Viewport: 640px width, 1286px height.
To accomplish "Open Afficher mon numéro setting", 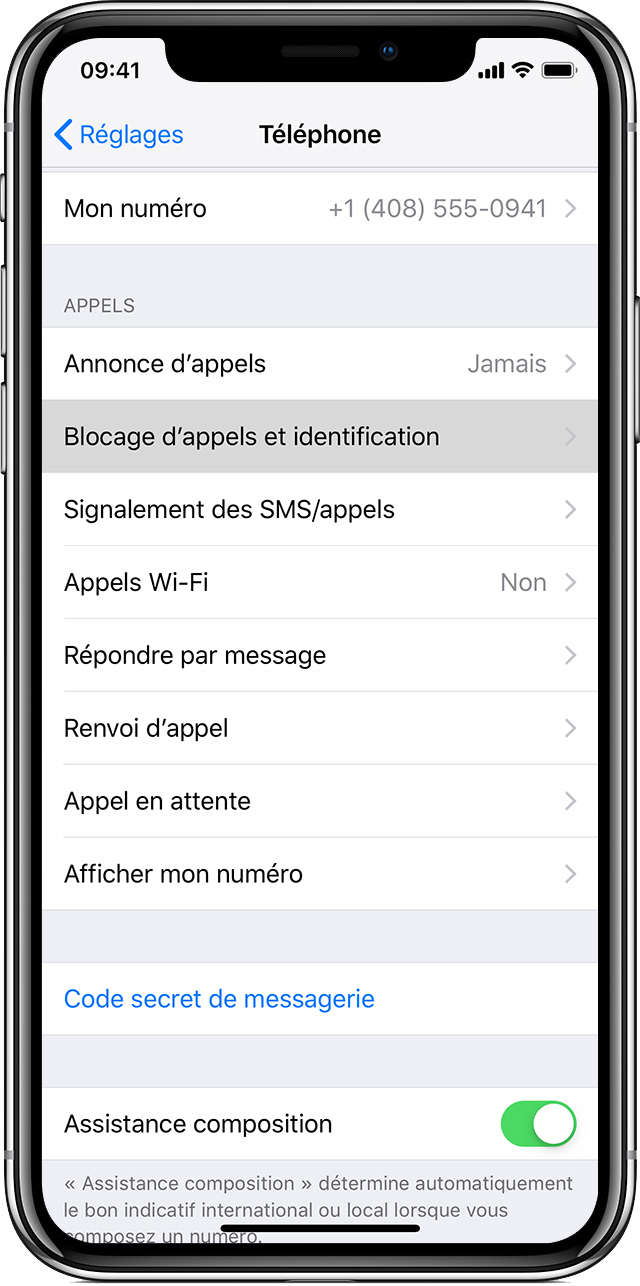I will pyautogui.click(x=320, y=875).
